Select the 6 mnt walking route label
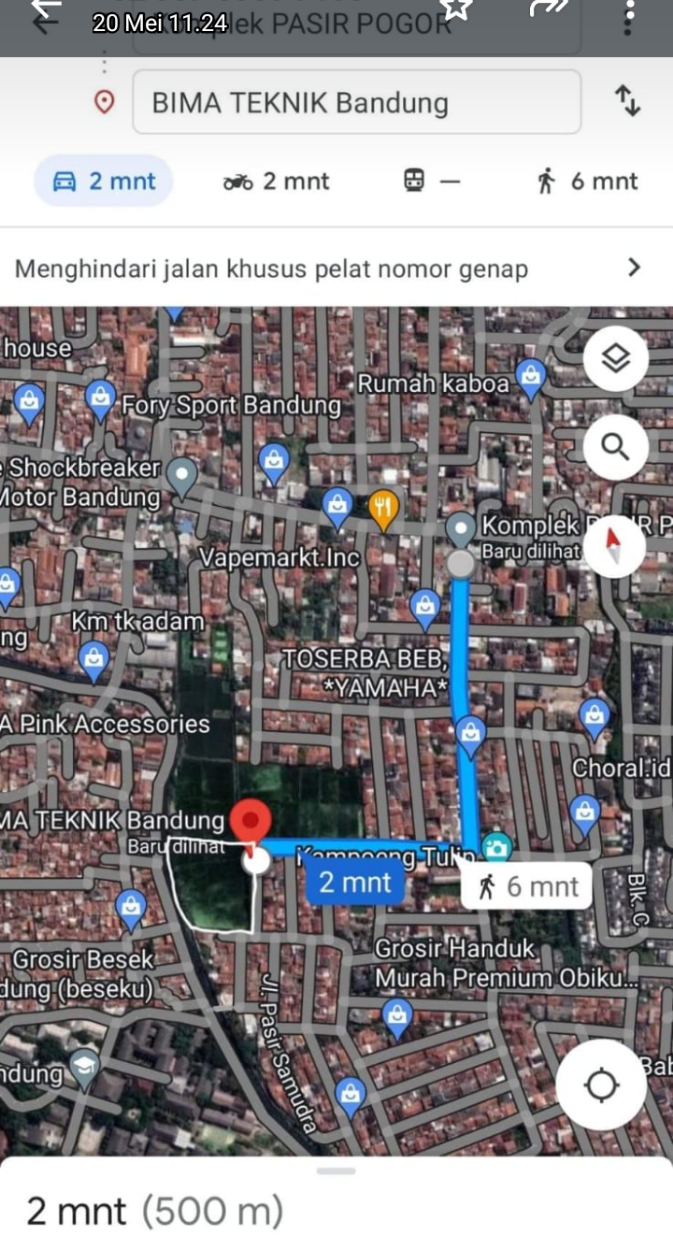This screenshot has width=673, height=1242. point(528,886)
